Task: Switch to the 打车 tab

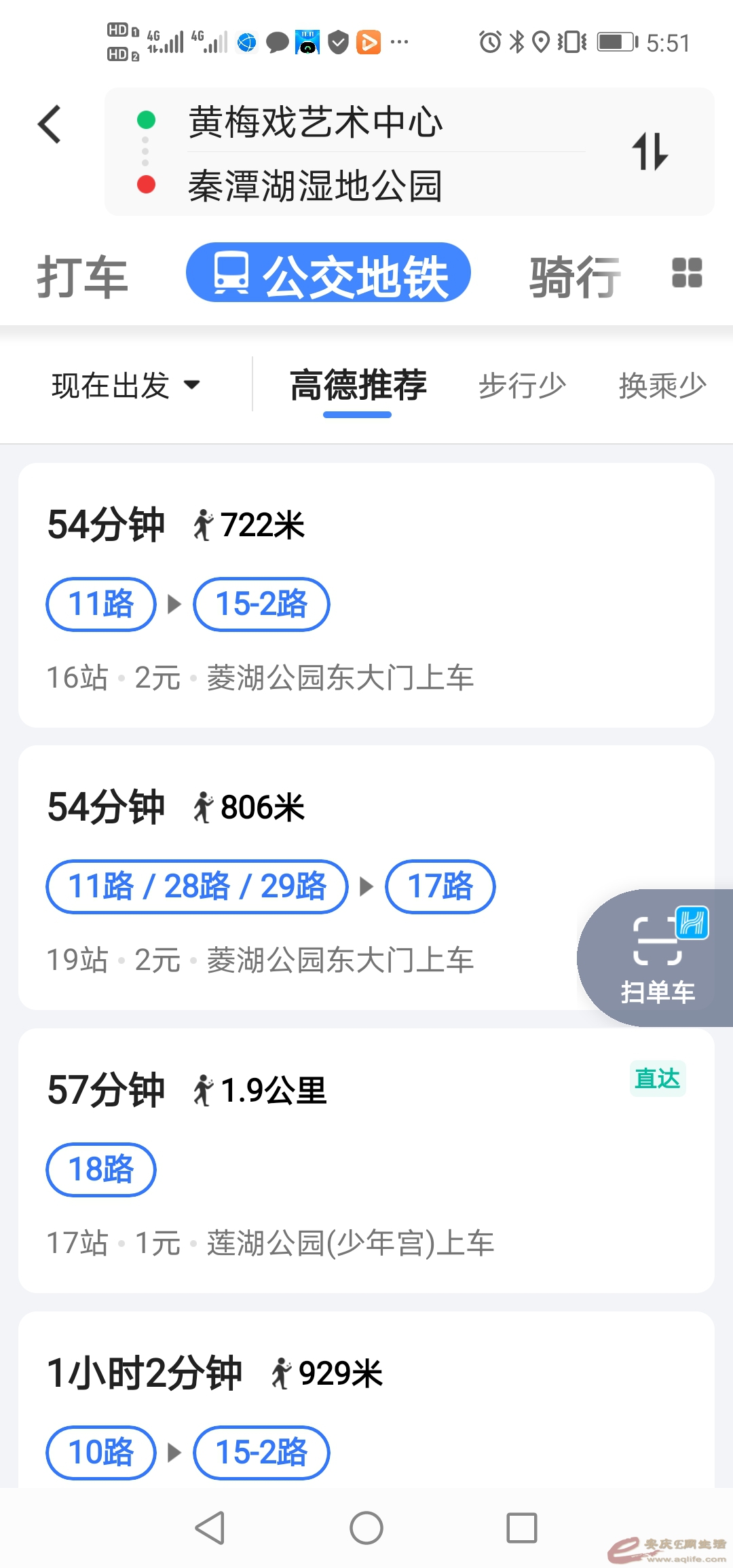Action: point(82,277)
